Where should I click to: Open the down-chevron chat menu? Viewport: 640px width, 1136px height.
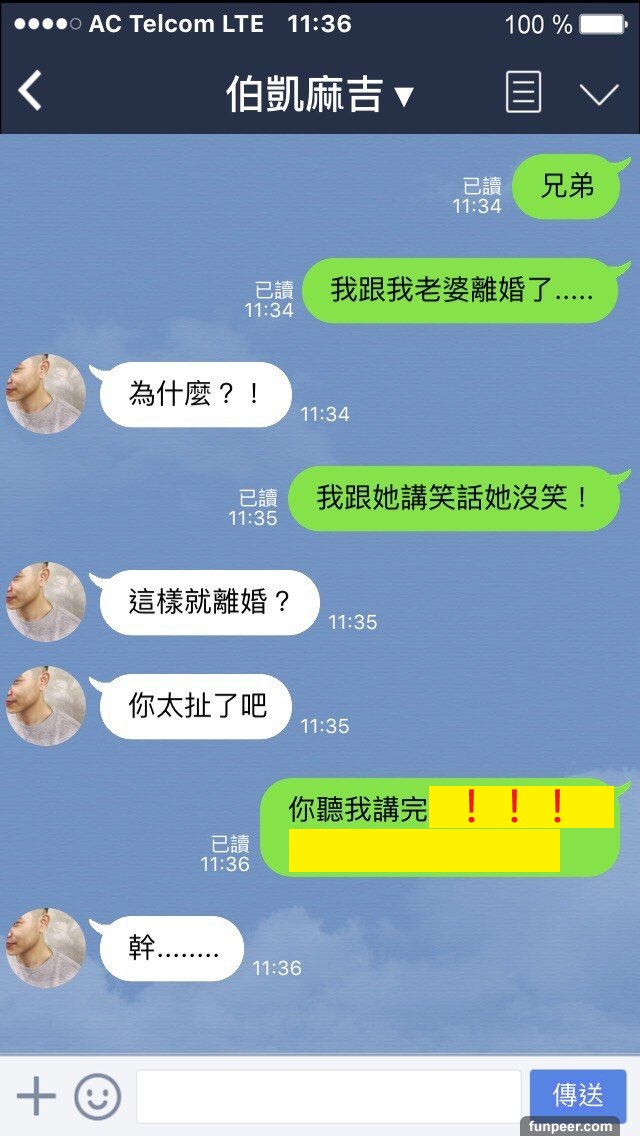pos(599,94)
